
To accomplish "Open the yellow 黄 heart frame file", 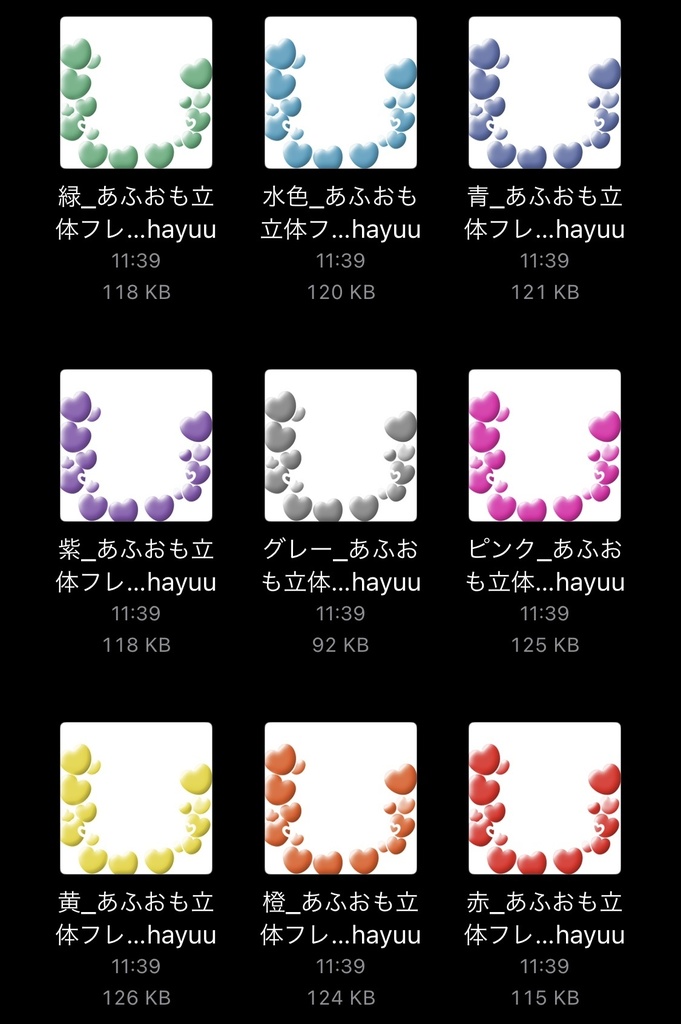I will point(136,799).
